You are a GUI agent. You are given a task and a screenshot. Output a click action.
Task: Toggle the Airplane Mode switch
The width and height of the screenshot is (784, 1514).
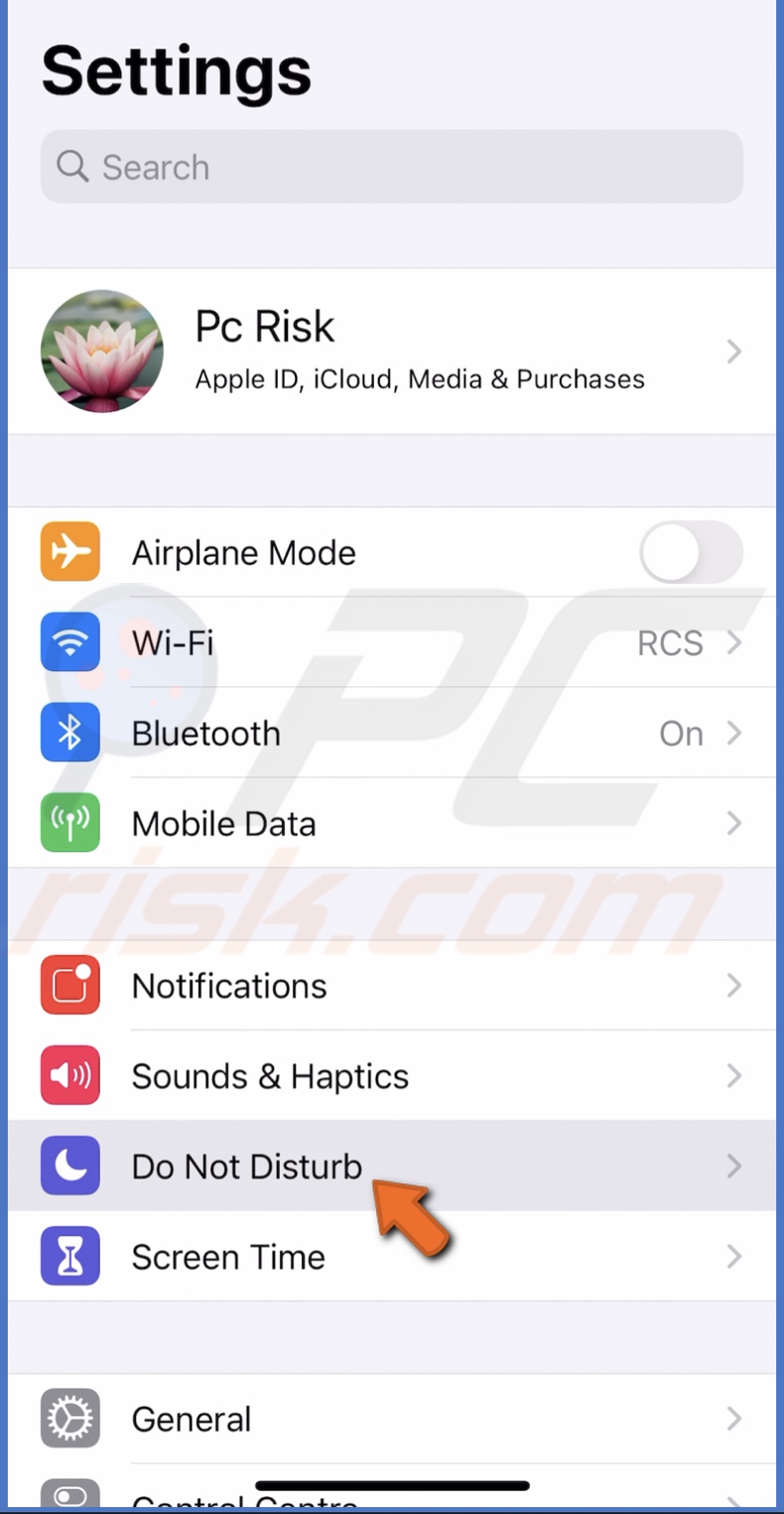tap(691, 552)
